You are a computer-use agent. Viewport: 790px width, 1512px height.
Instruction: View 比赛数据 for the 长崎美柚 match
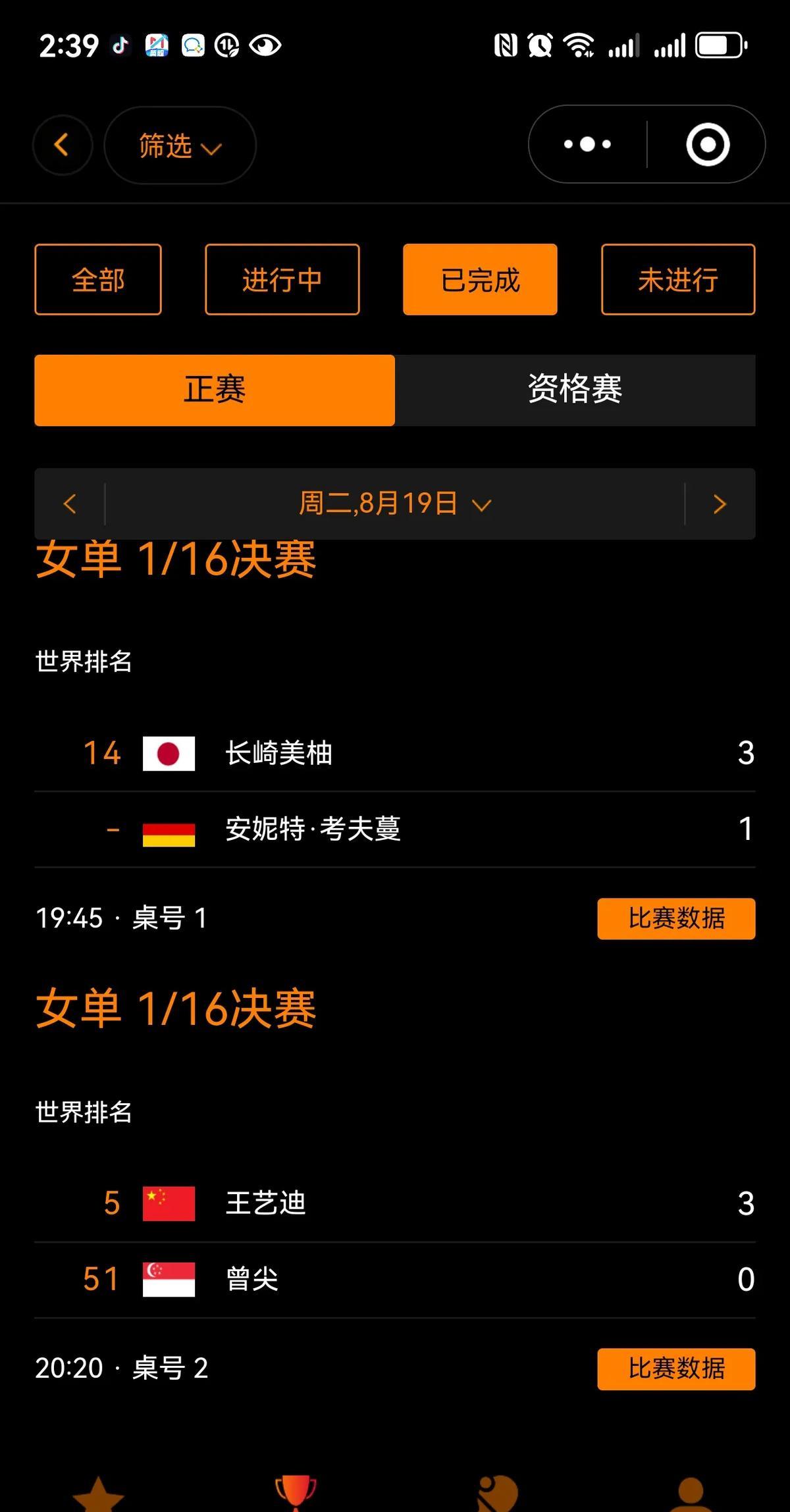pyautogui.click(x=676, y=918)
